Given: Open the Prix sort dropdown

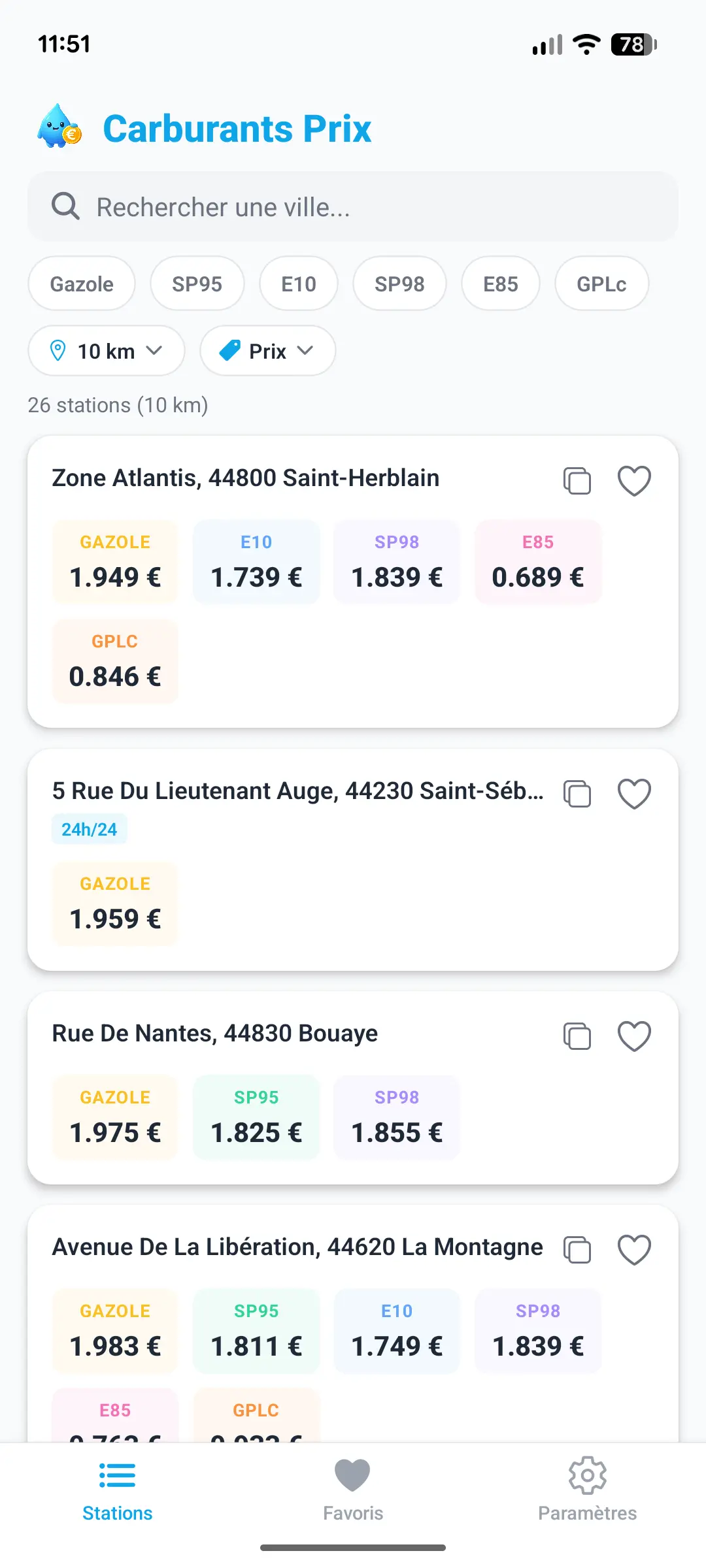Looking at the screenshot, I should click(x=267, y=351).
